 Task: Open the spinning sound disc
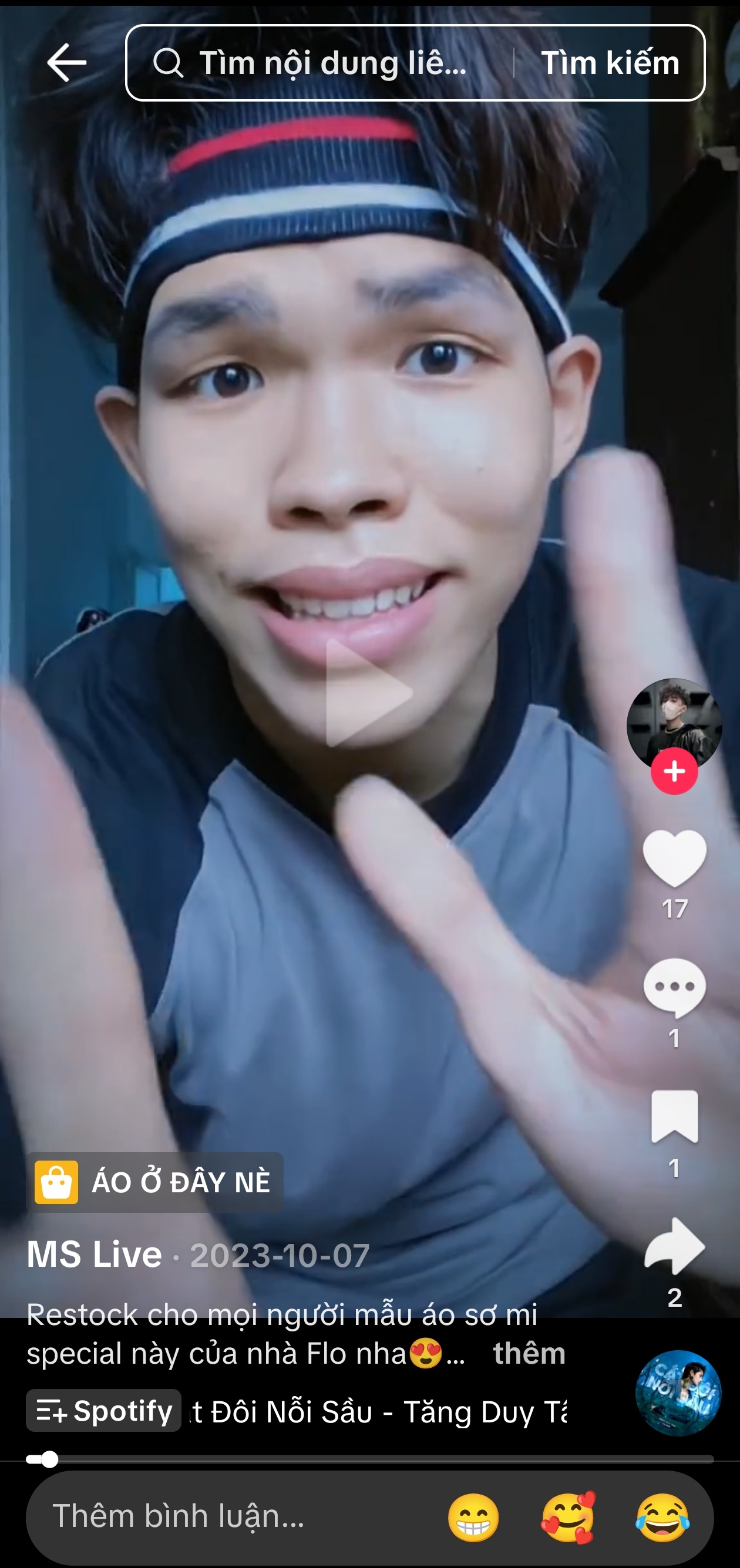point(677,1392)
